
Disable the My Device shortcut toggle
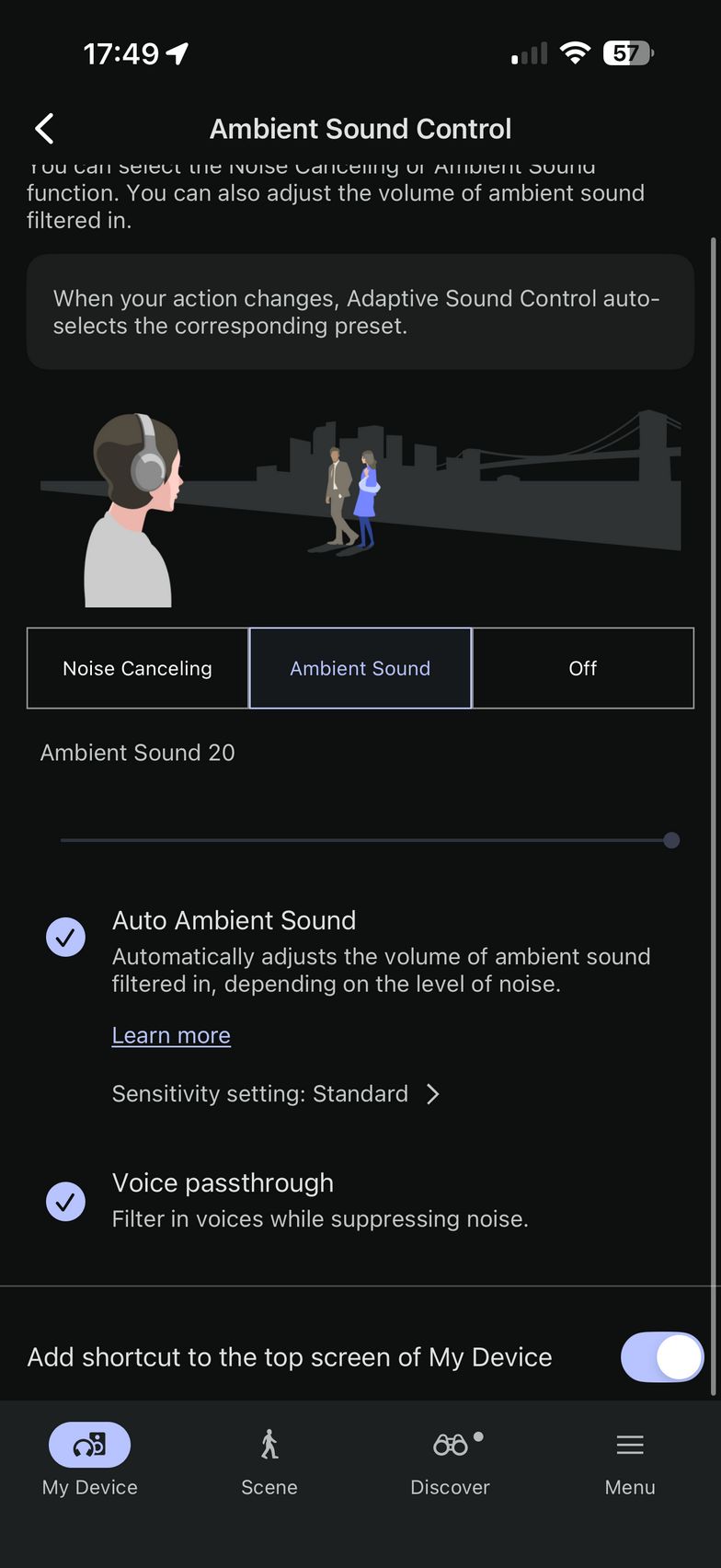(x=661, y=1357)
